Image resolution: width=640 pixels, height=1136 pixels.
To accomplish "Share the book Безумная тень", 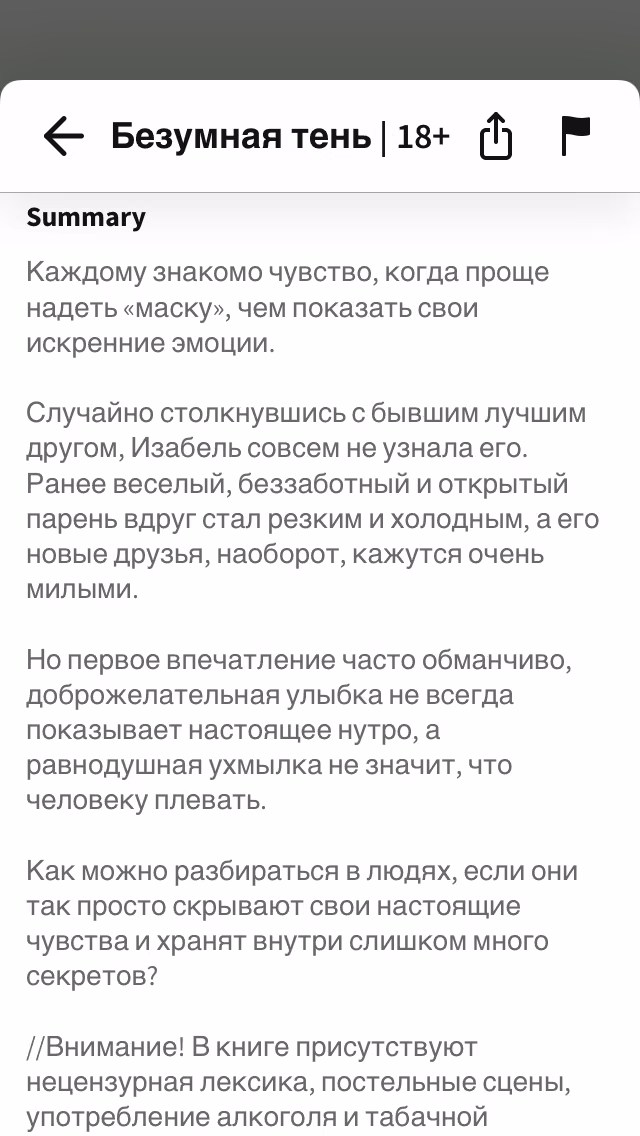I will pos(496,135).
